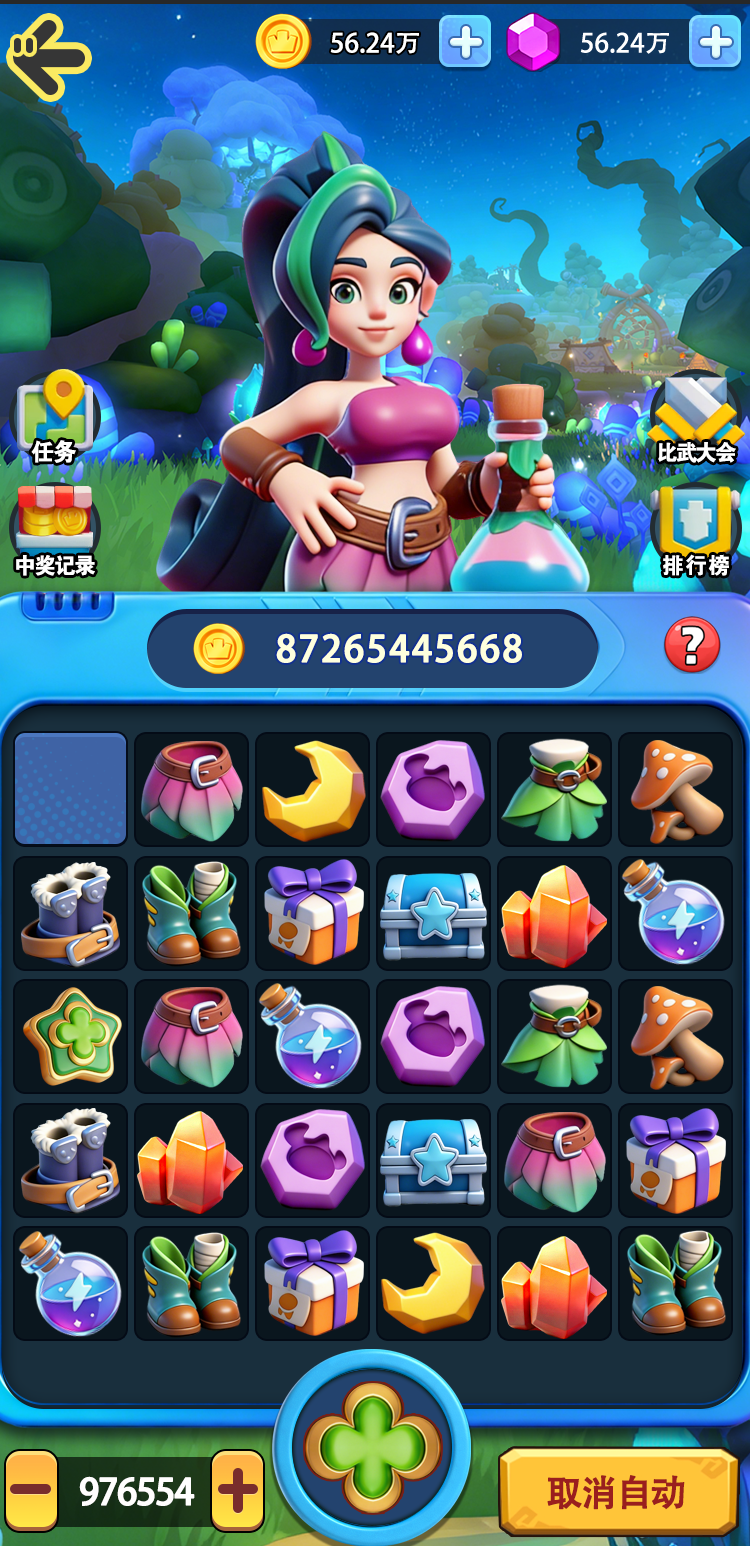The height and width of the screenshot is (1546, 750).
Task: Open the red question mark help
Action: pos(692,645)
